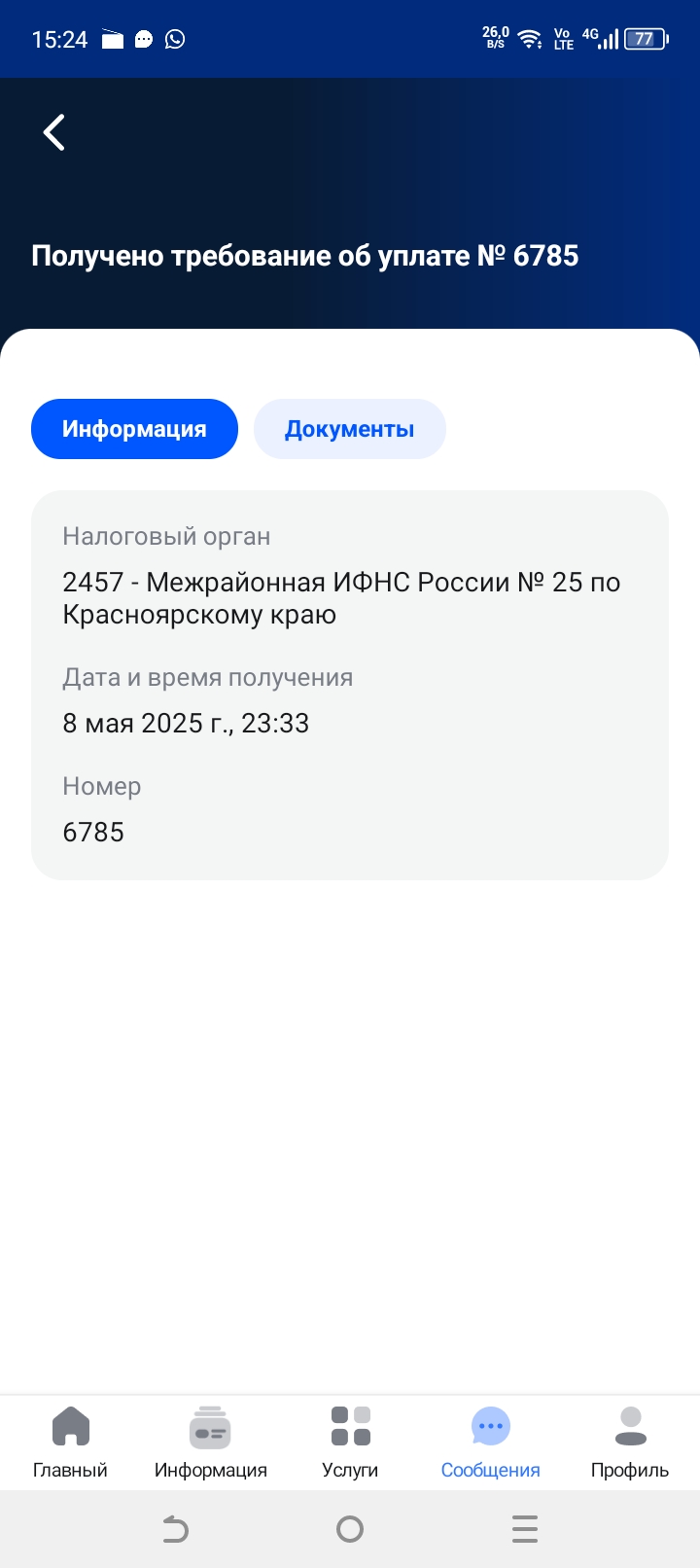Image resolution: width=700 pixels, height=1568 pixels.
Task: Open the Сообщения tab
Action: [x=490, y=1443]
